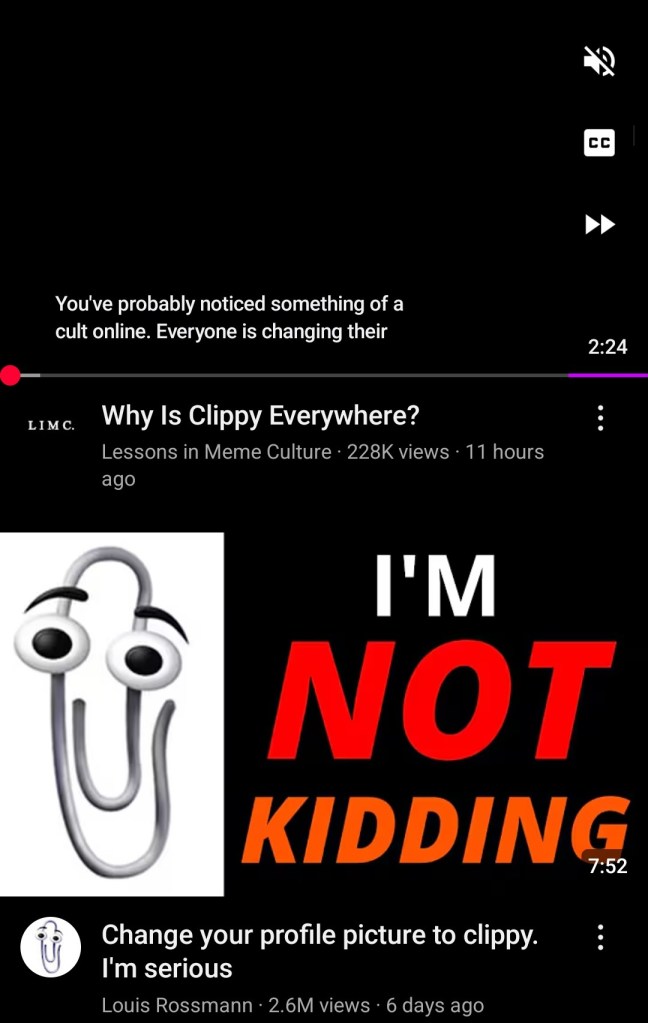This screenshot has height=1023, width=648.
Task: Seek along the preview video progress bar
Action: coord(300,375)
